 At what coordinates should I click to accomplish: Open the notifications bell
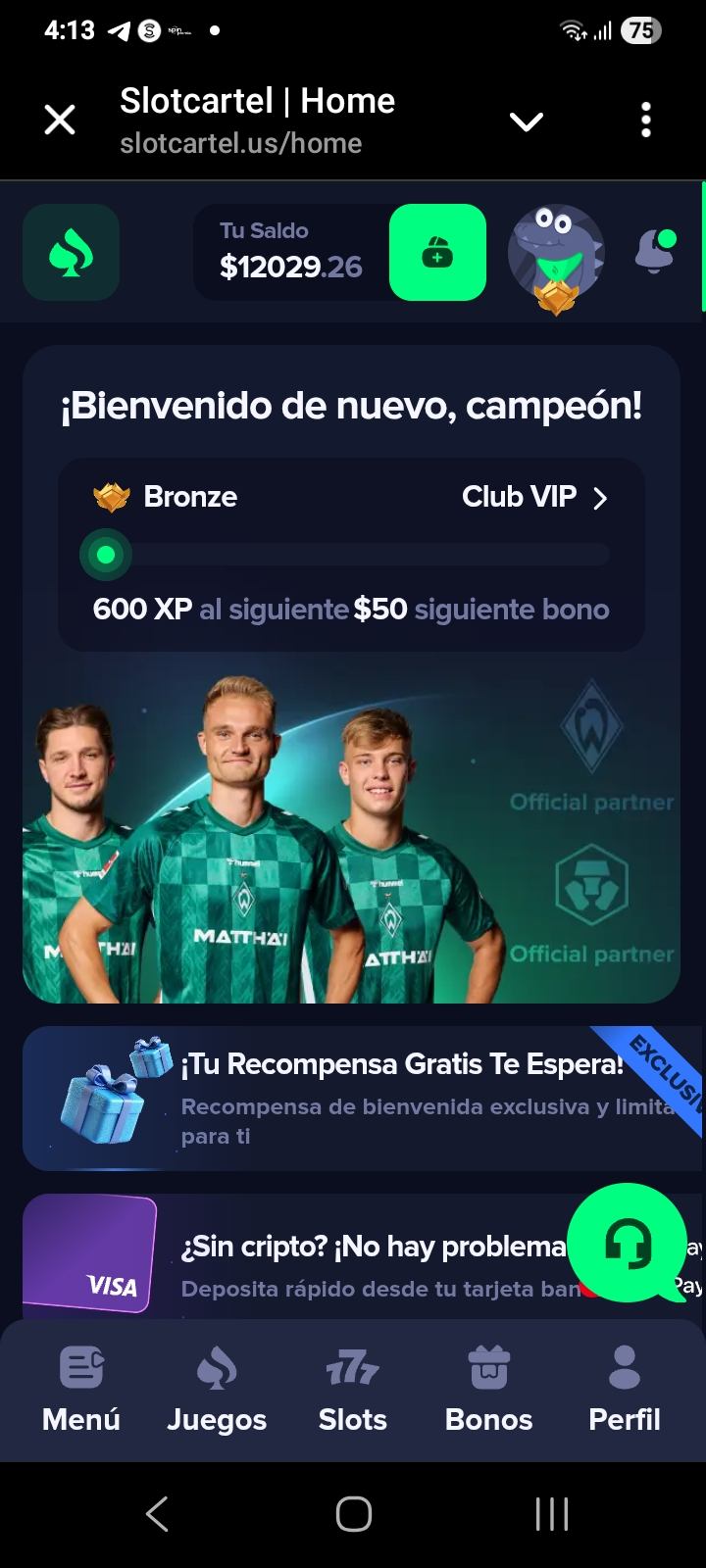click(x=656, y=251)
